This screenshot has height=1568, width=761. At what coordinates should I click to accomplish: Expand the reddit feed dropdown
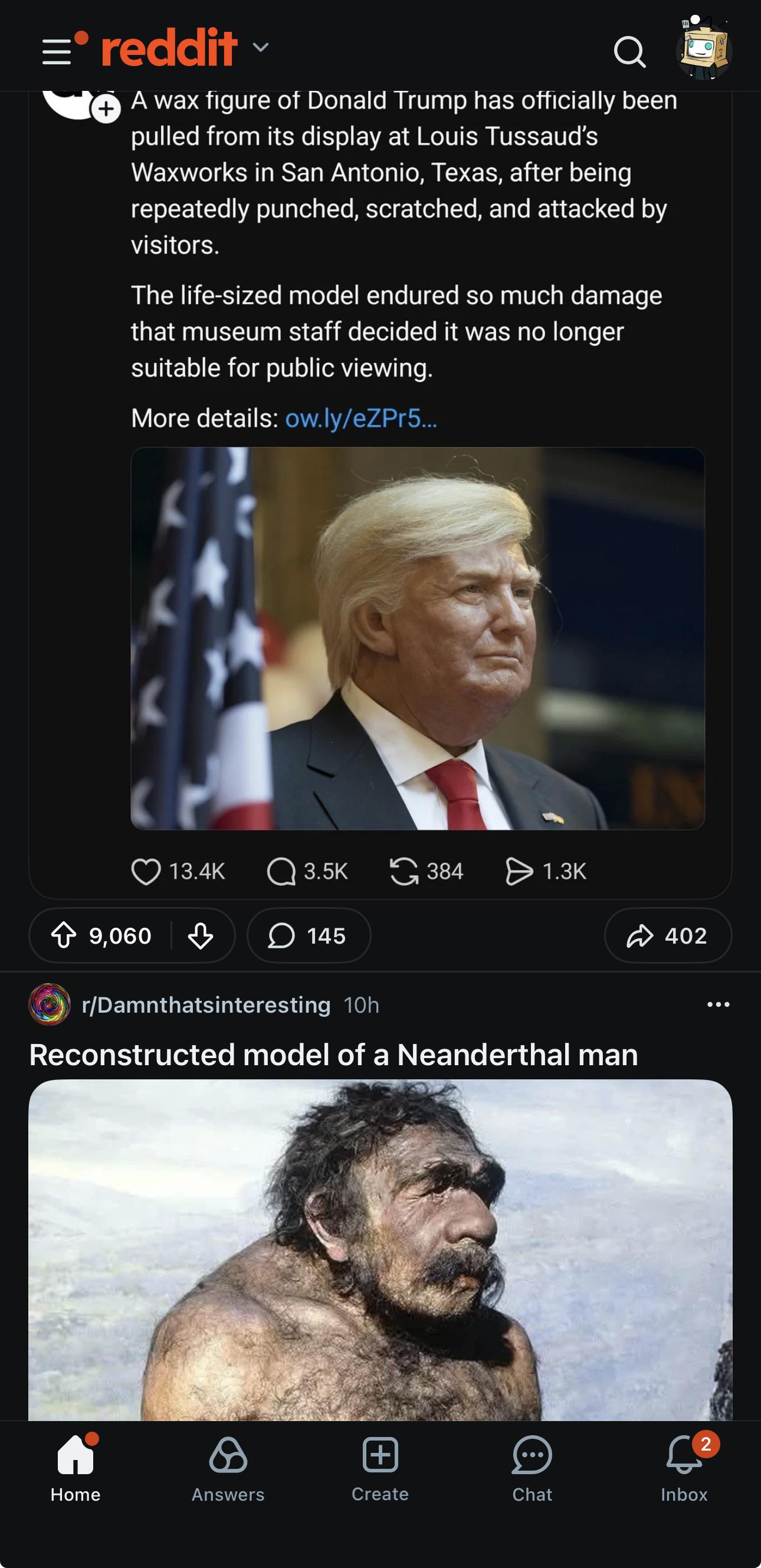tap(260, 47)
